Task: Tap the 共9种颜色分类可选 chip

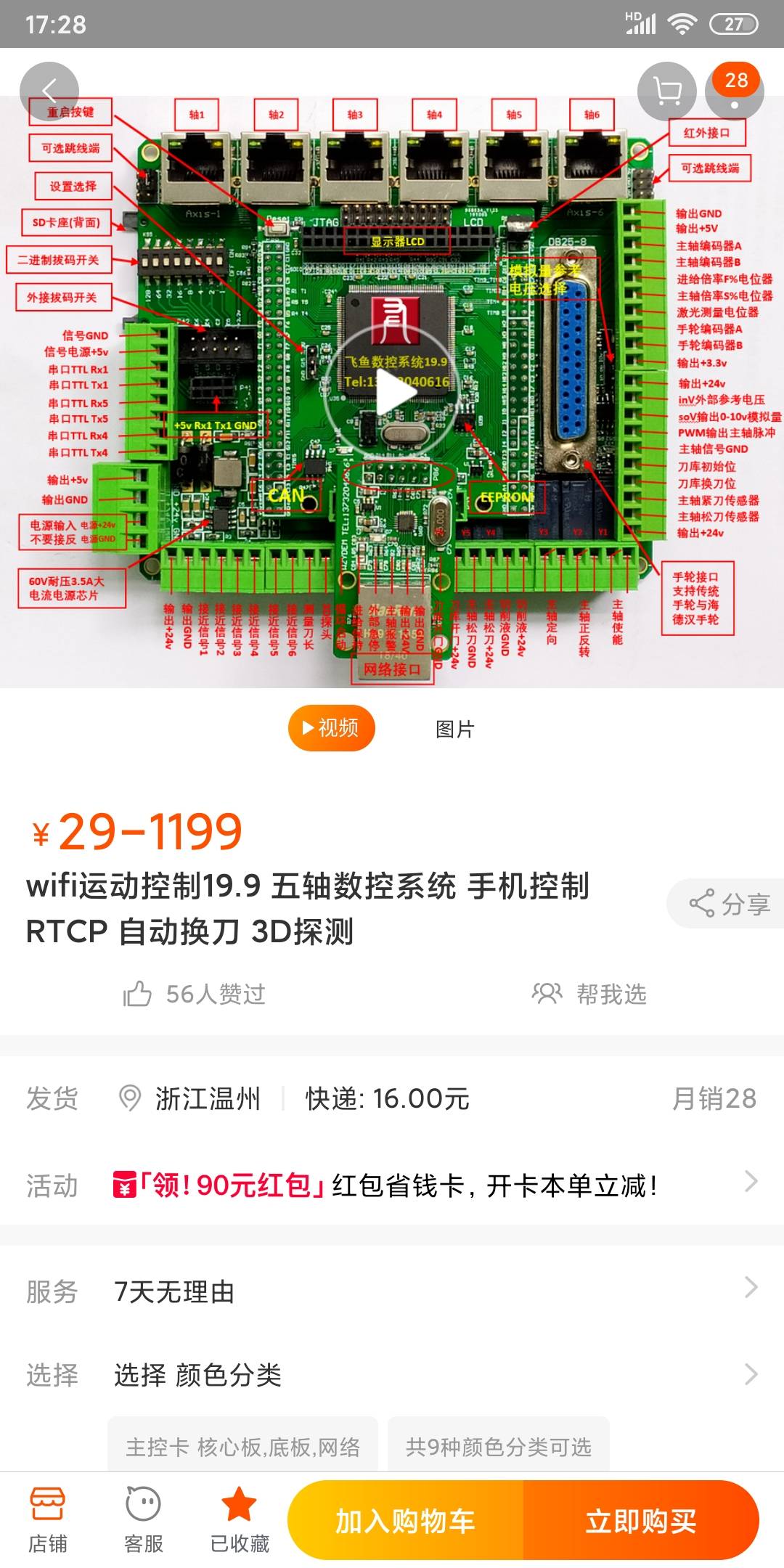Action: [x=499, y=1447]
